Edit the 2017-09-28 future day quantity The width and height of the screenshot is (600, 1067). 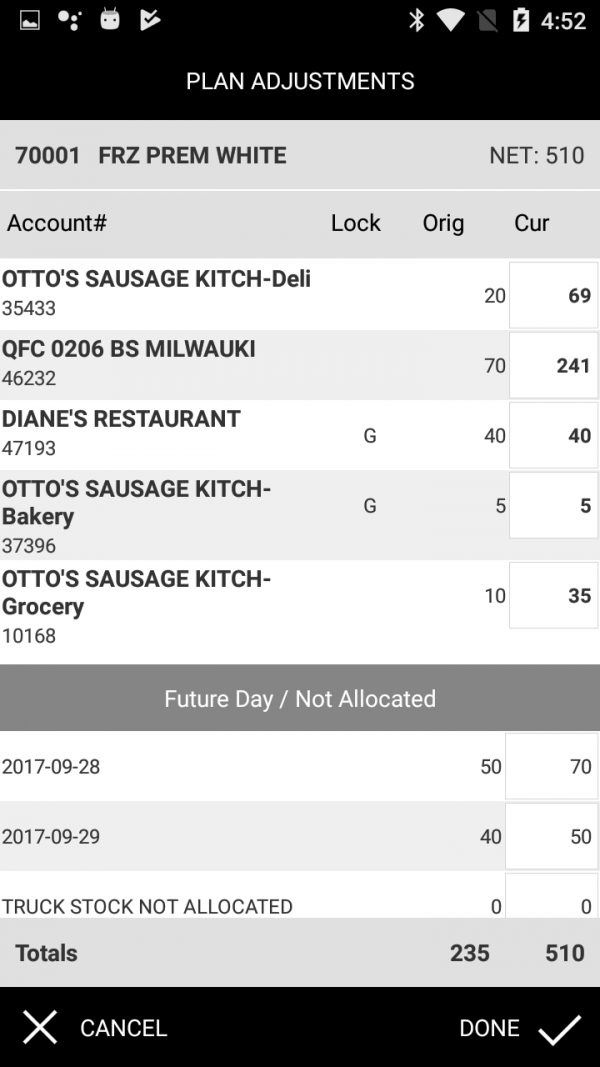point(552,766)
